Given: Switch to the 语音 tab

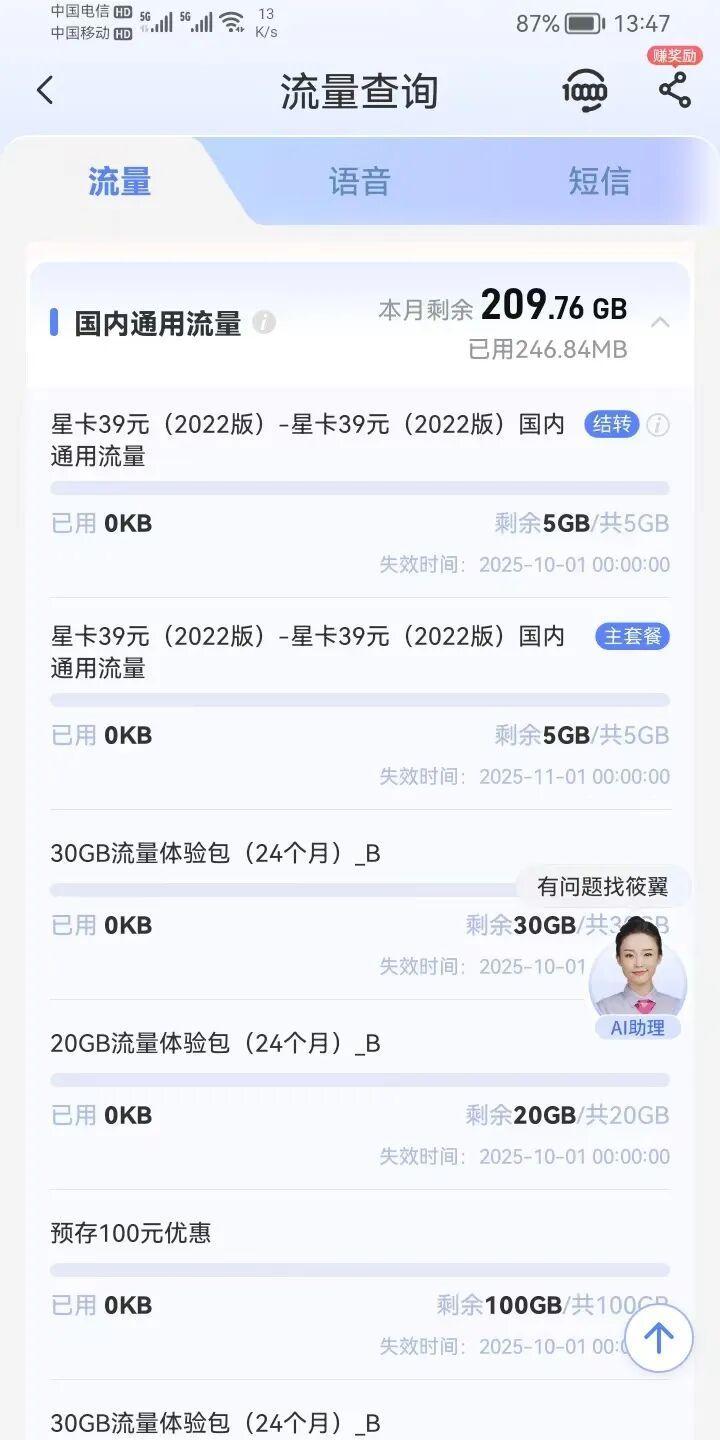Looking at the screenshot, I should (360, 181).
